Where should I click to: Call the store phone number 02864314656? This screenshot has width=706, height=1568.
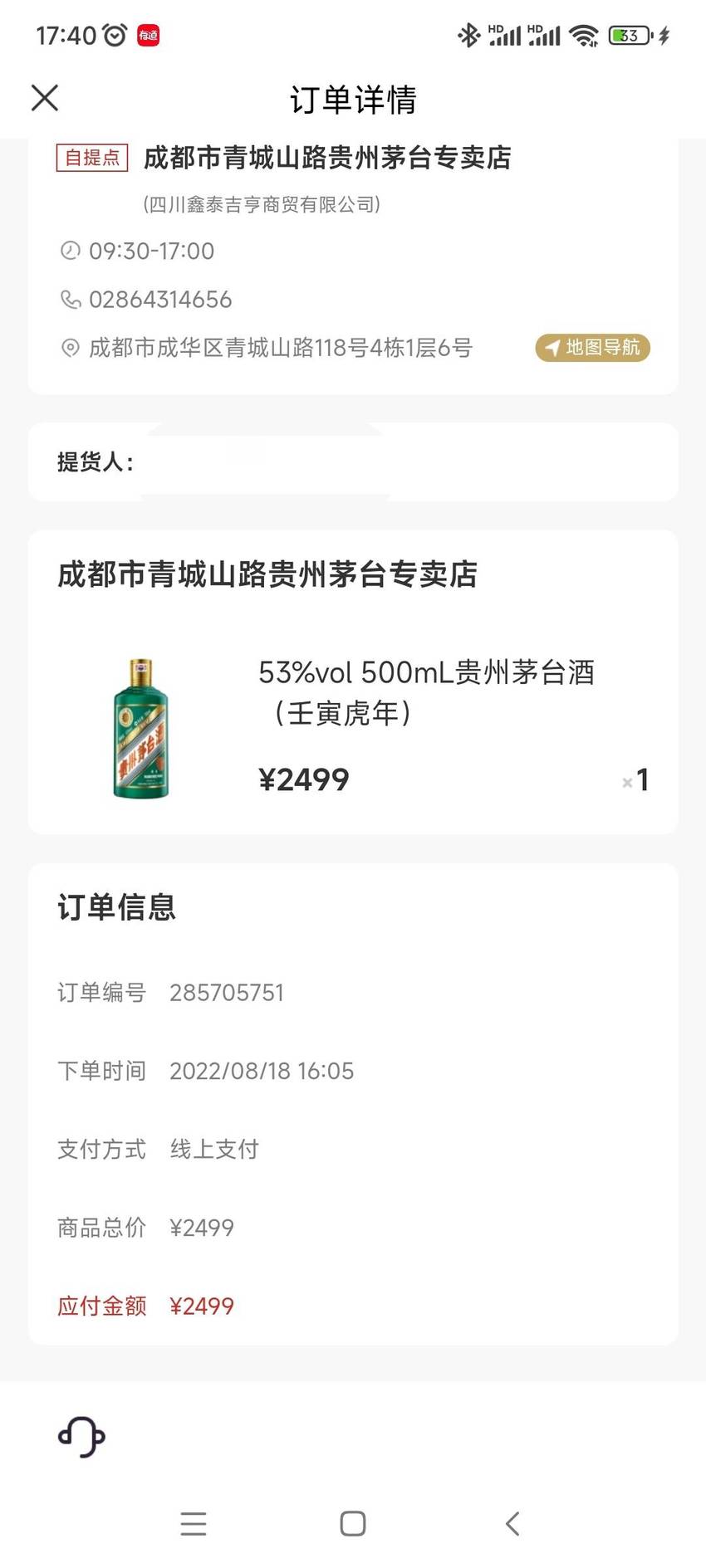(160, 300)
